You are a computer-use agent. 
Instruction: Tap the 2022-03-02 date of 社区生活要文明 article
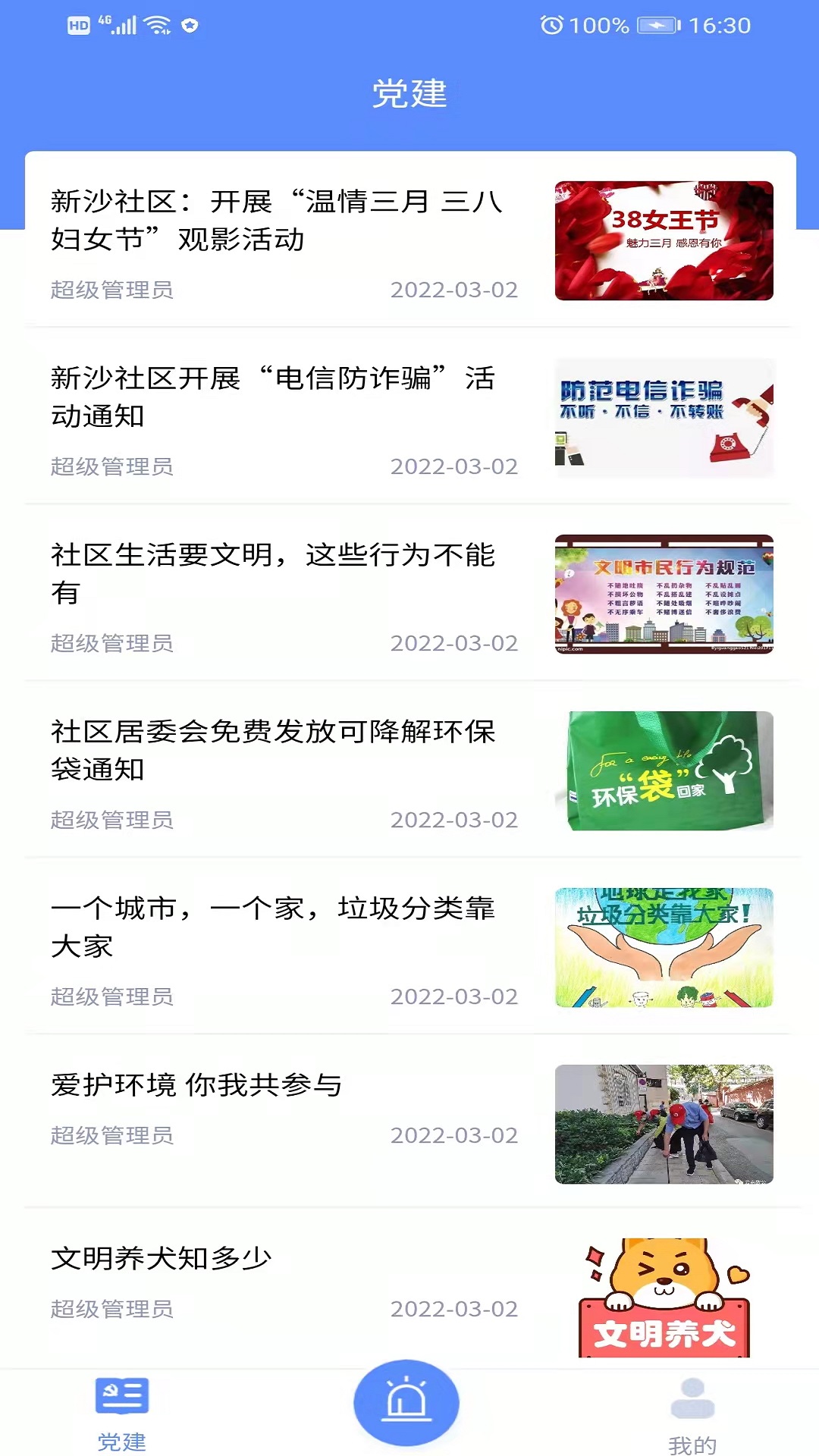[453, 643]
